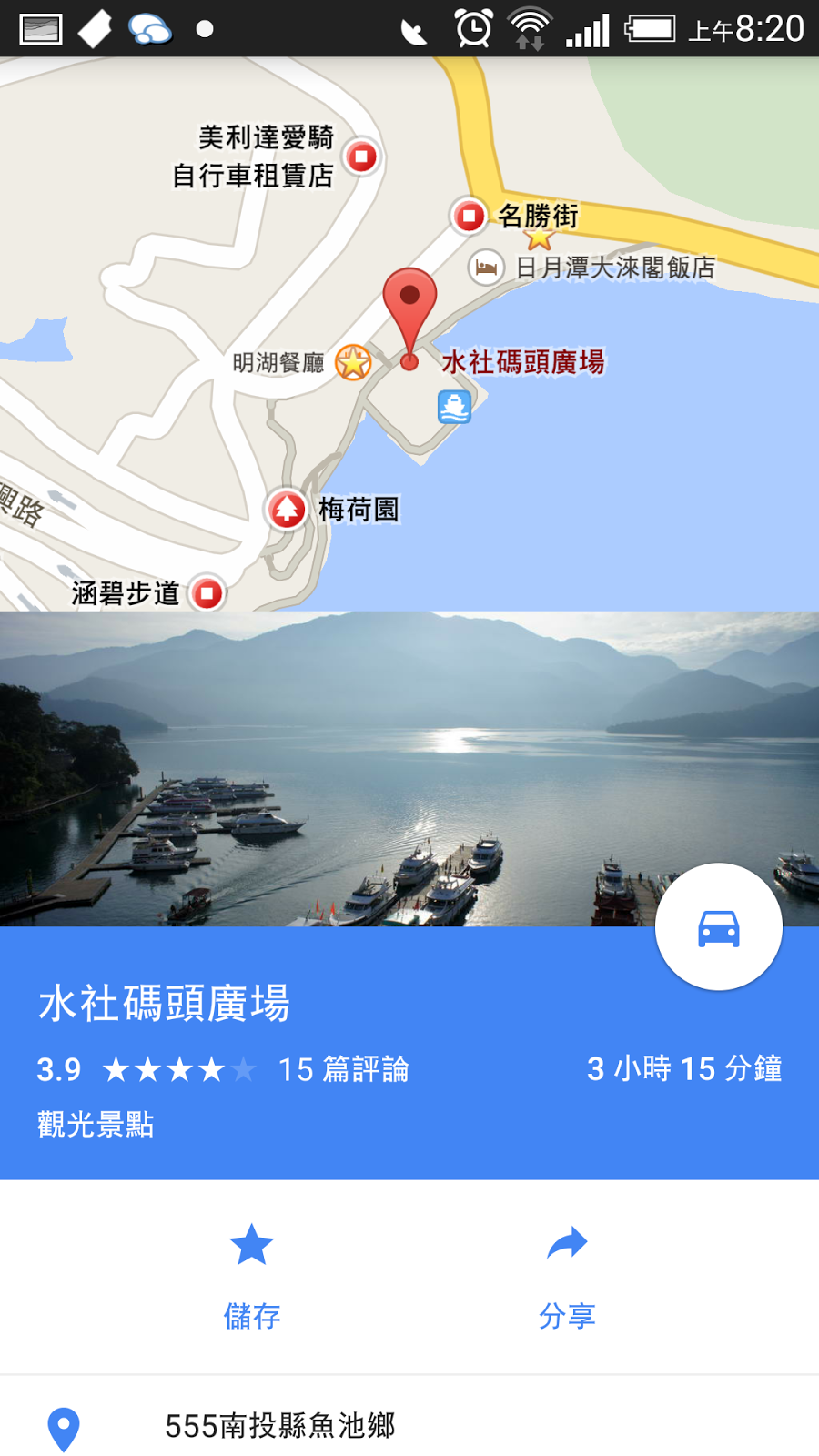Save this place with 儲存
819x1456 pixels.
pos(252,1275)
